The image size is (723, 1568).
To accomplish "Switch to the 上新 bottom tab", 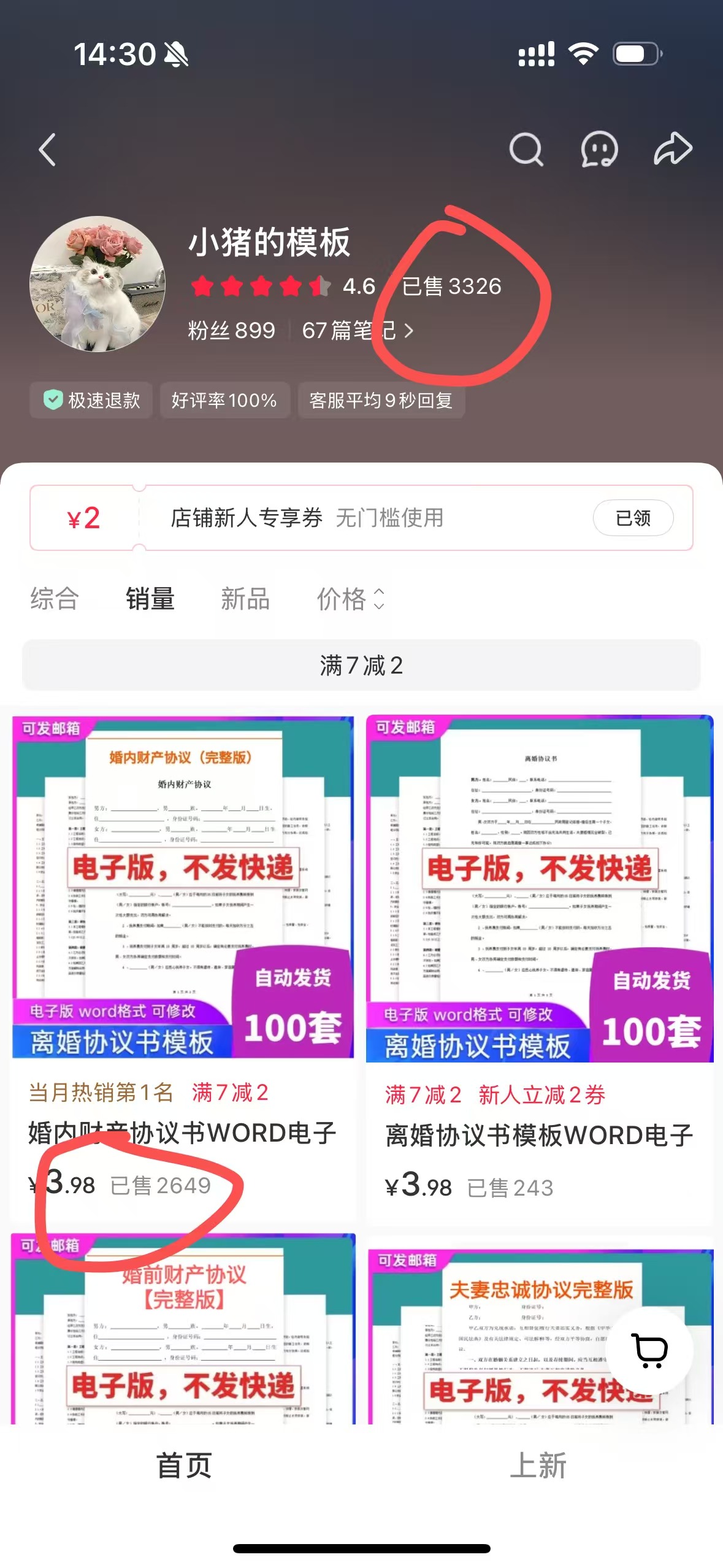I will coord(538,1466).
